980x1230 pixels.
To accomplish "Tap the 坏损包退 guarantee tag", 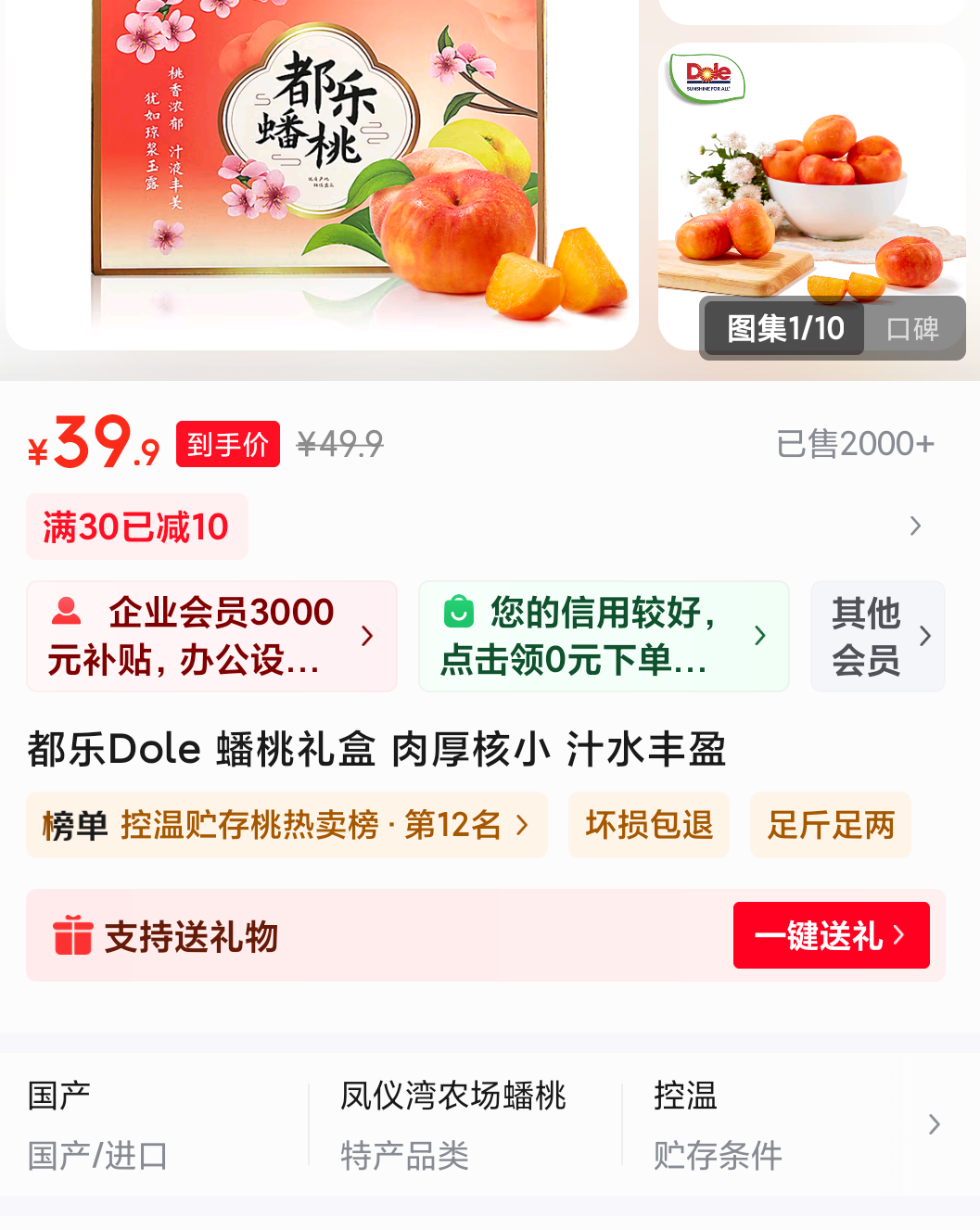I will (649, 825).
